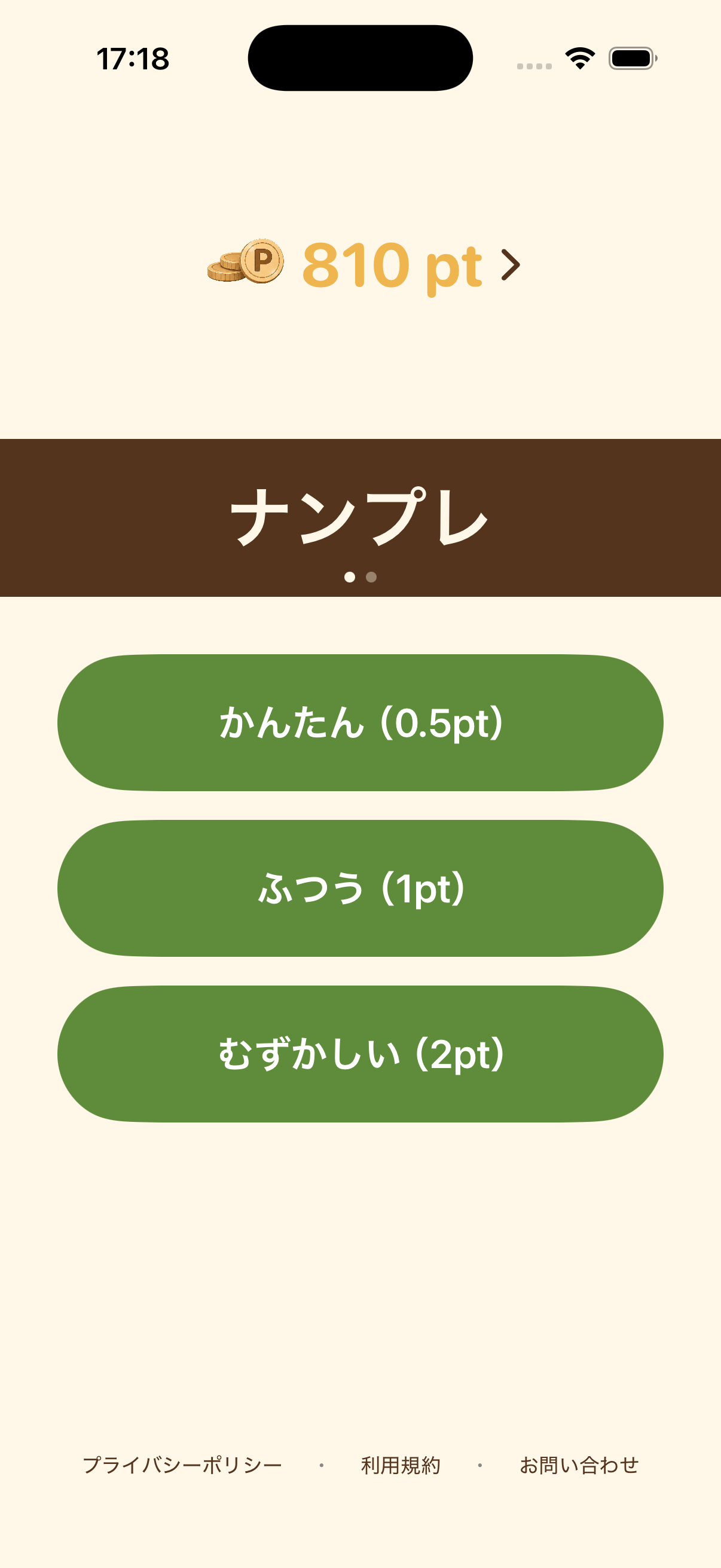The image size is (721, 1568).
Task: Open the お問い合わせ contact link
Action: [579, 1465]
